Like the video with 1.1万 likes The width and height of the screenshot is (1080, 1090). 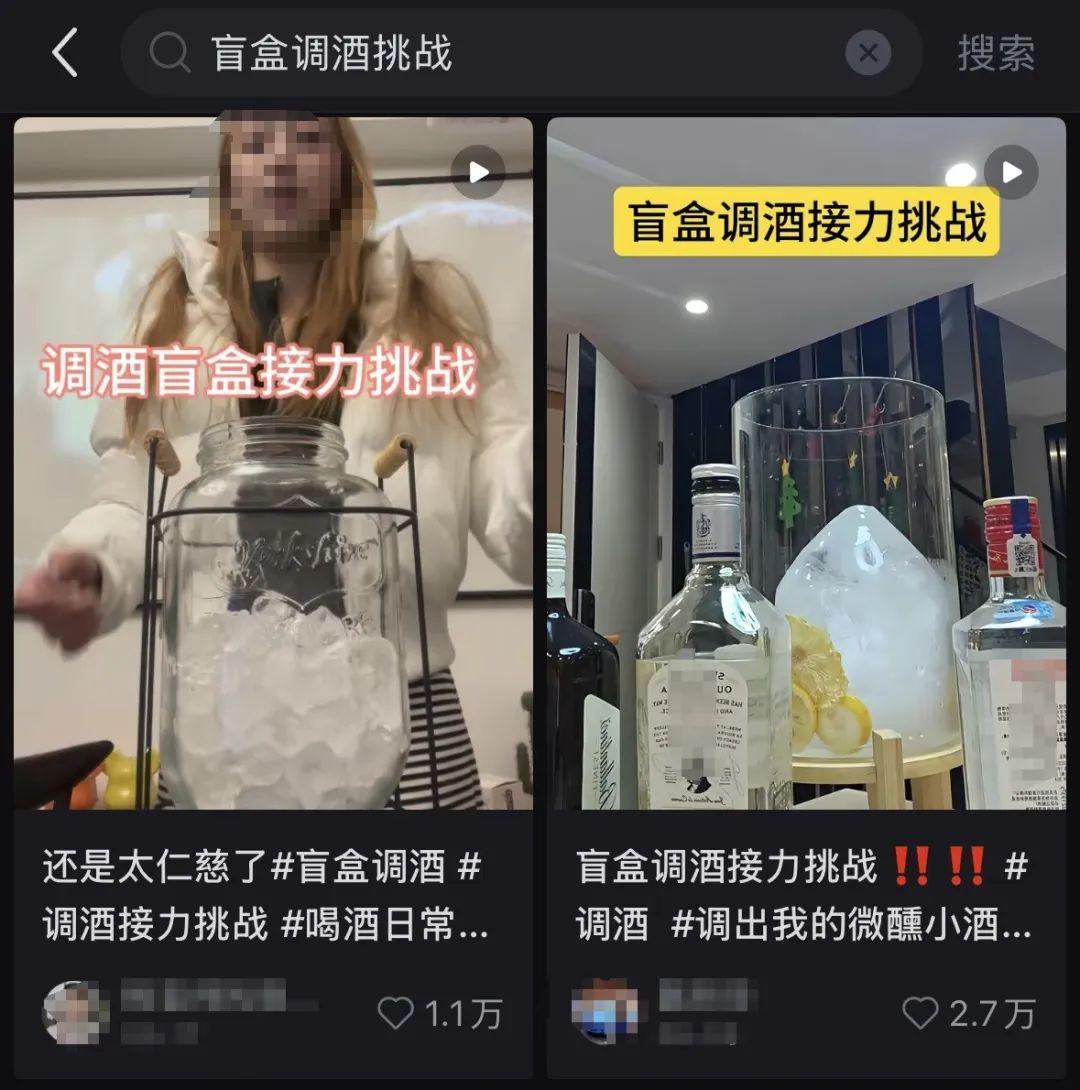click(396, 1013)
